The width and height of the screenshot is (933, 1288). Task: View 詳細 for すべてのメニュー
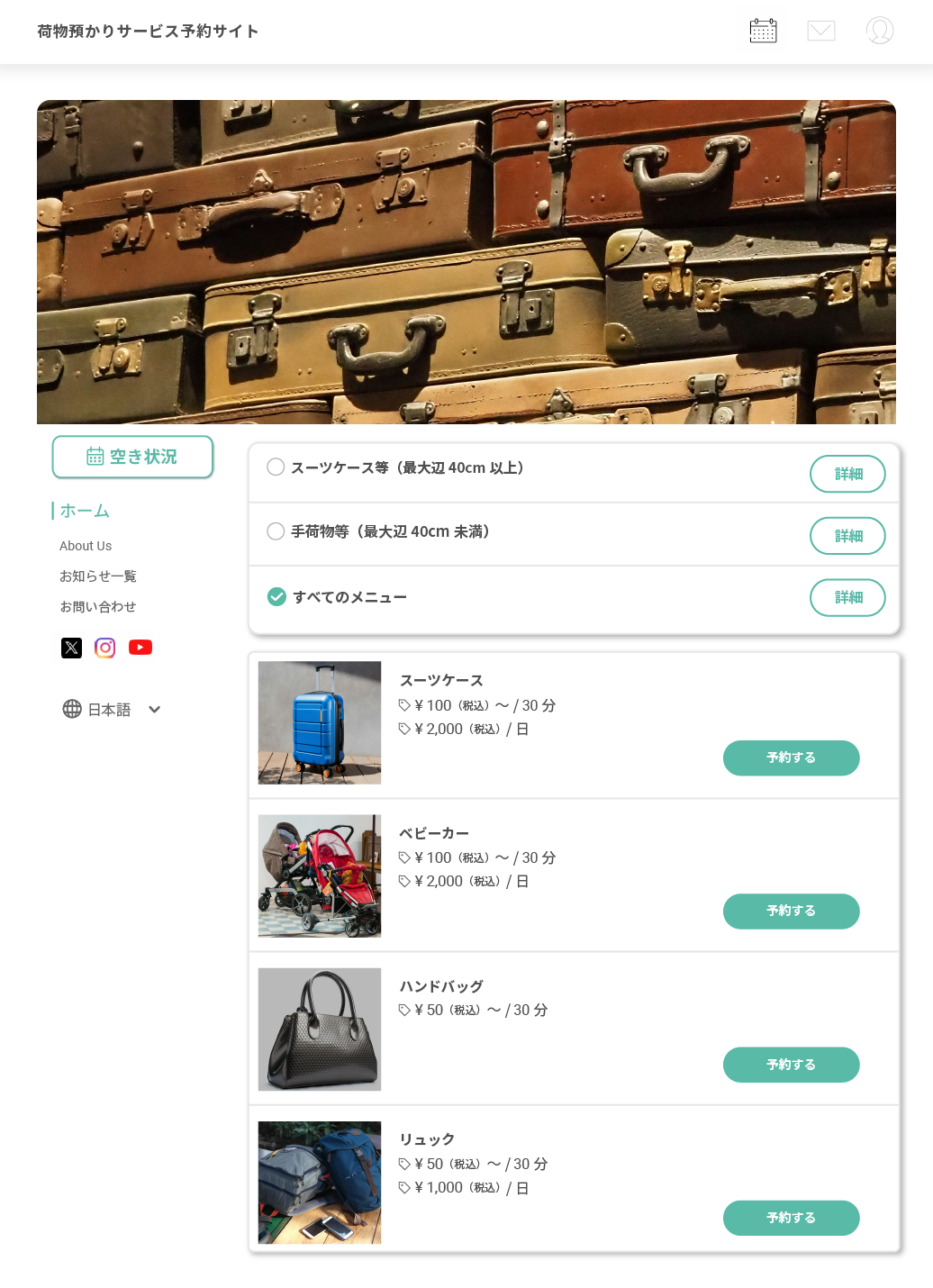click(x=847, y=597)
